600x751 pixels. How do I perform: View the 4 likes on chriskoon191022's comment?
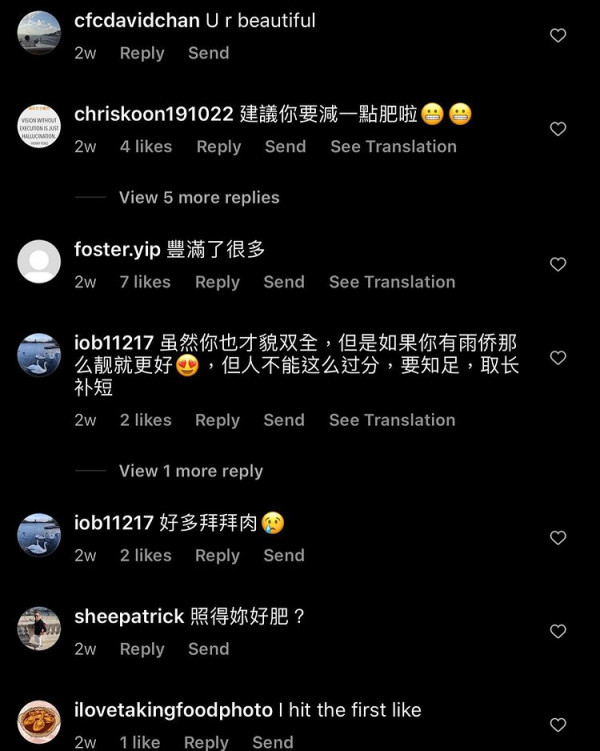pyautogui.click(x=146, y=146)
